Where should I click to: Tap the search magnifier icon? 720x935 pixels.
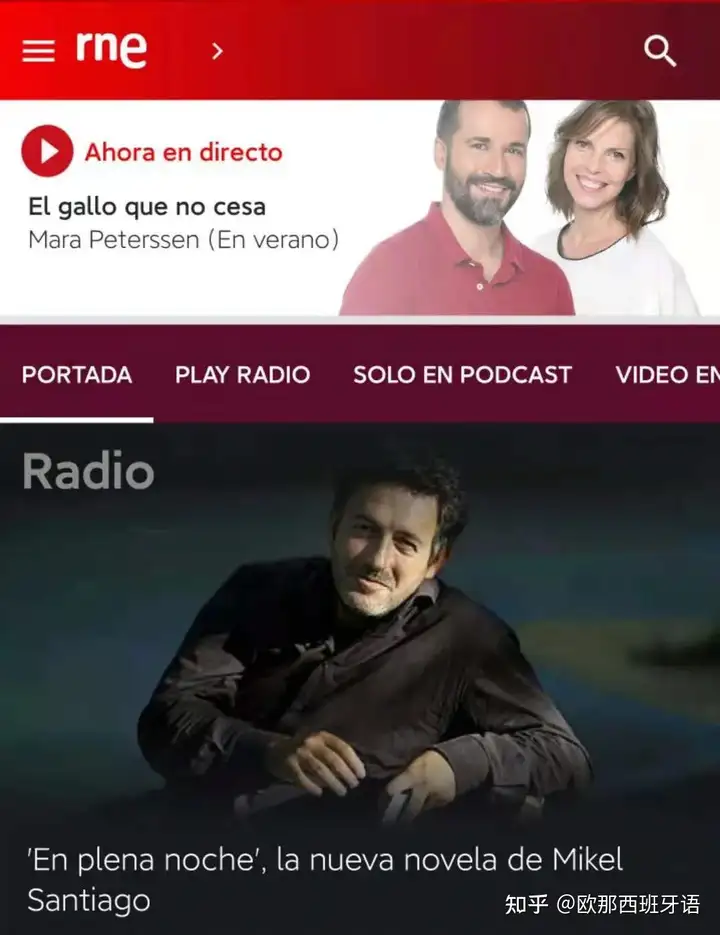[x=660, y=50]
